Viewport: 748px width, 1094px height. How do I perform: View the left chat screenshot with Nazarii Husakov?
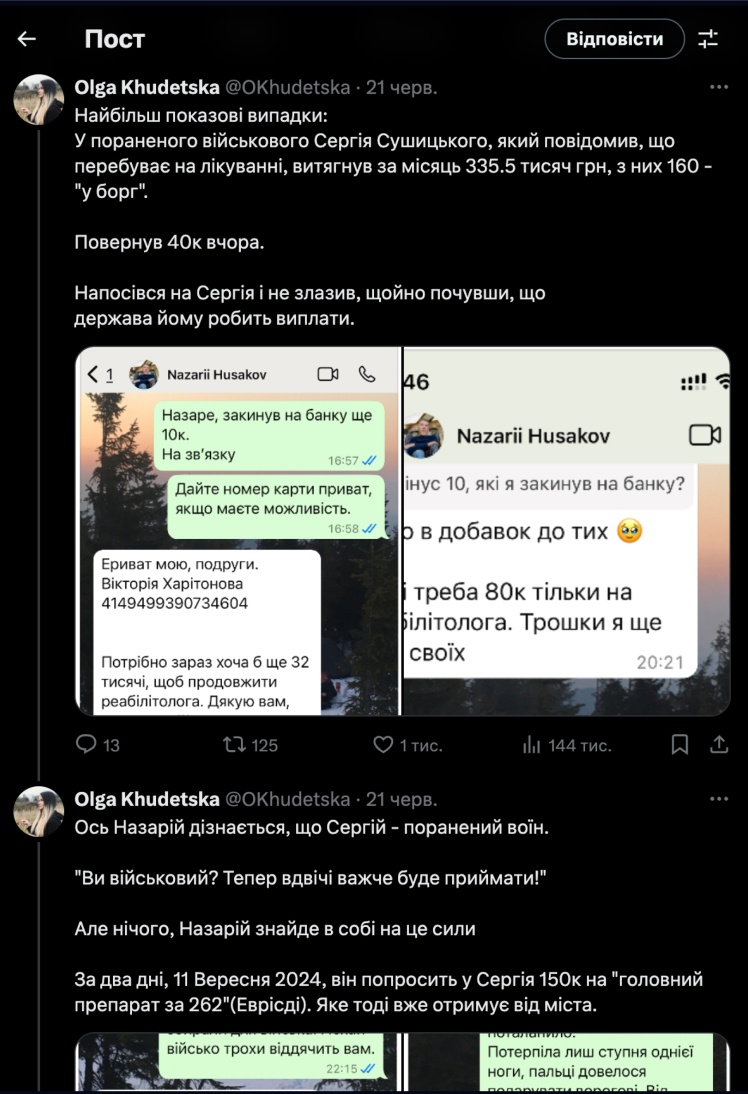click(238, 531)
